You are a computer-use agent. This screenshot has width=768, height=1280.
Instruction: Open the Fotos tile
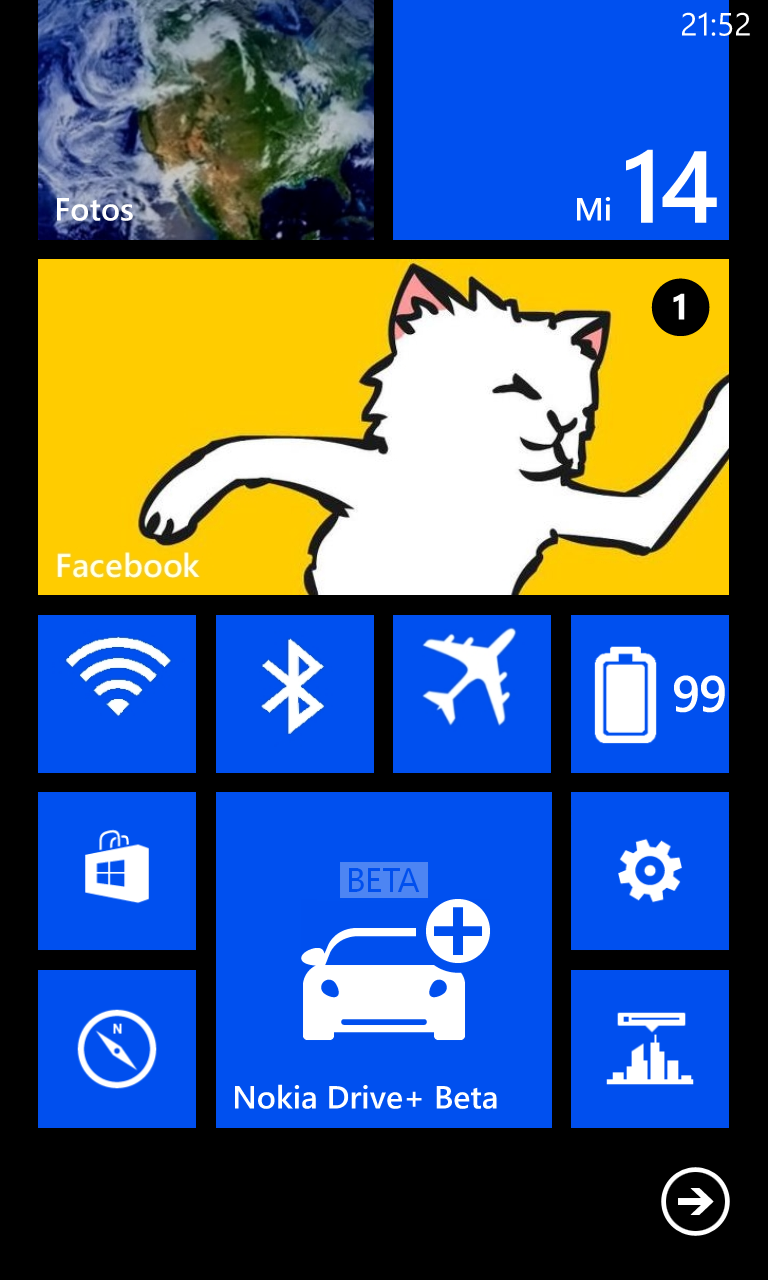[206, 120]
